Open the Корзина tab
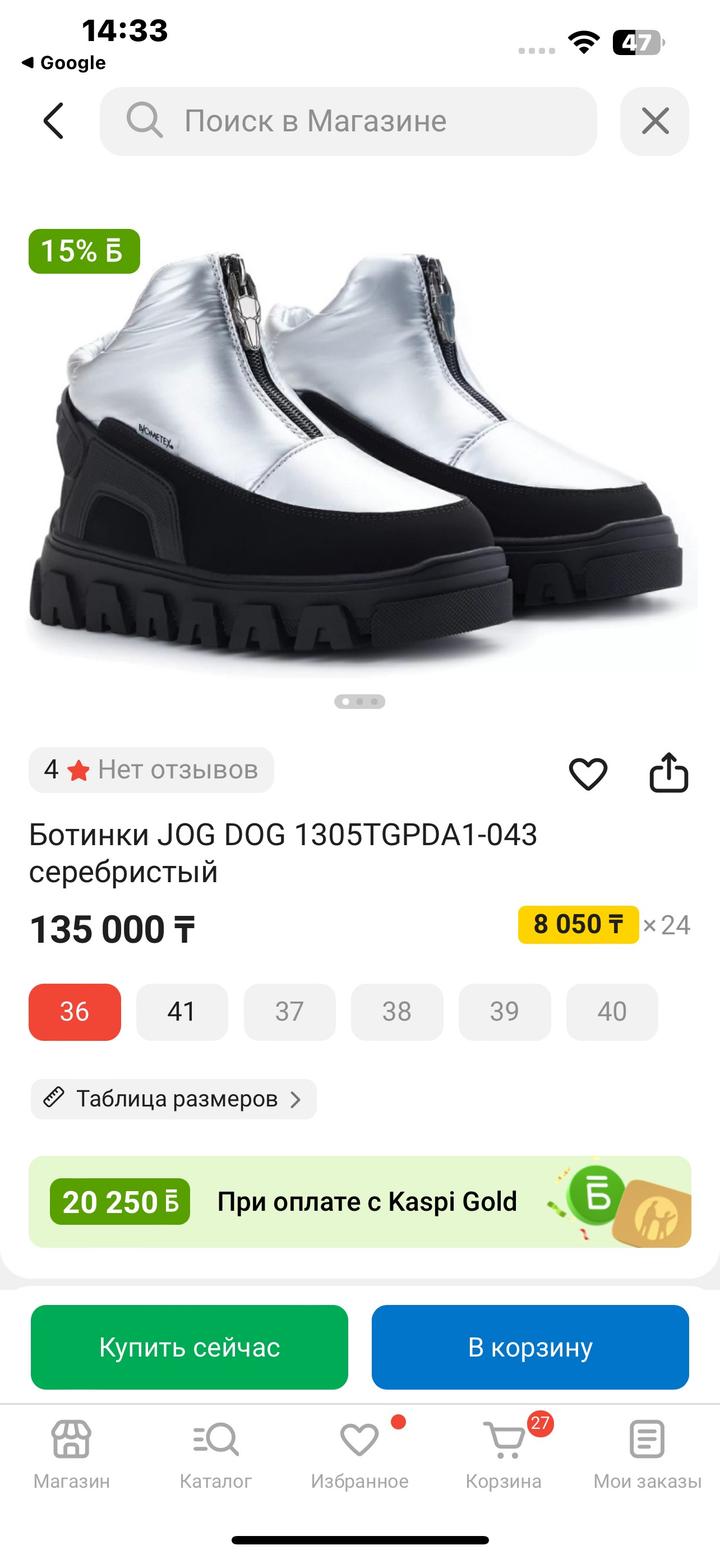This screenshot has width=720, height=1558. pyautogui.click(x=504, y=1455)
